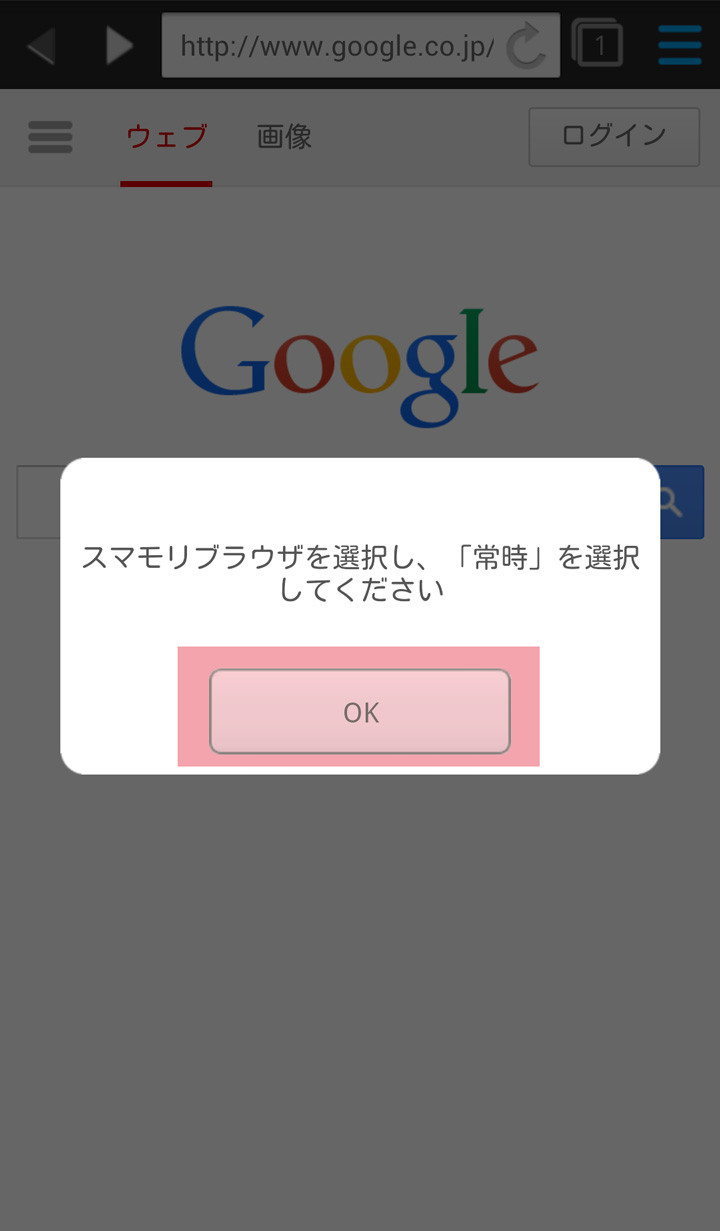Switch to the 画像 tab
Viewport: 720px width, 1231px height.
[284, 137]
